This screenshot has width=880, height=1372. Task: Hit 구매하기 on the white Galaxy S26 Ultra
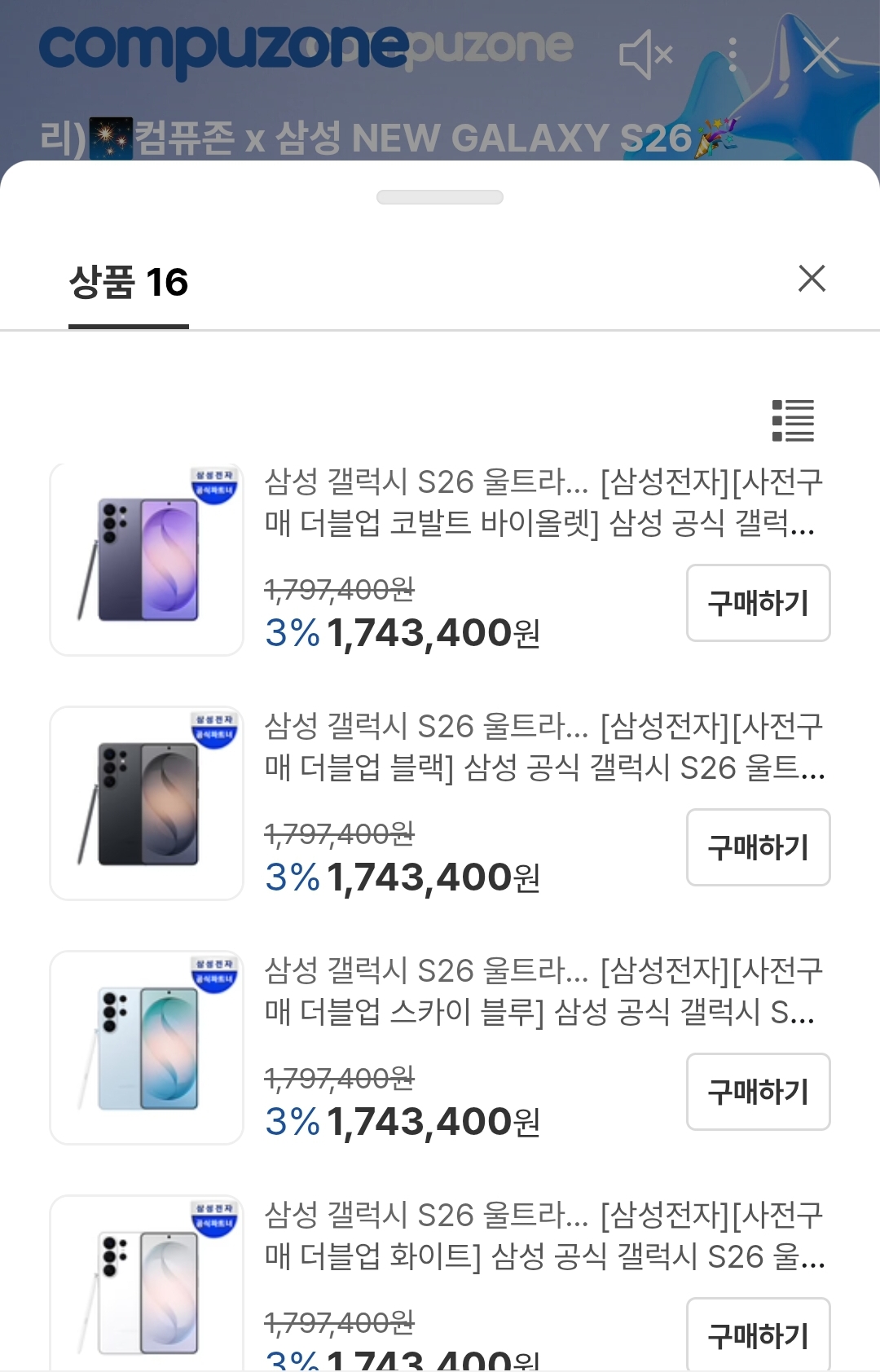[x=758, y=1335]
